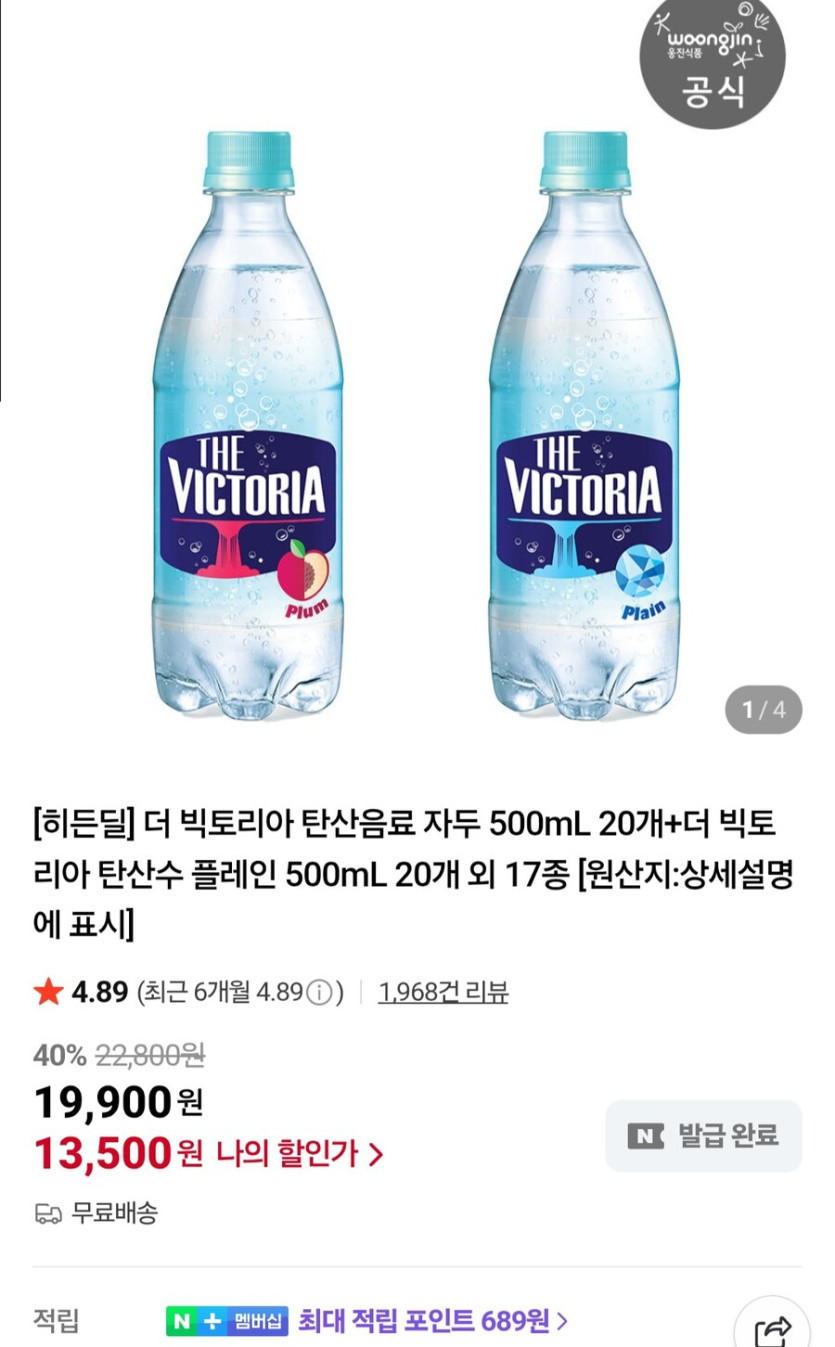The image size is (835, 1347).
Task: Click the 1/4 image counter
Action: click(763, 708)
